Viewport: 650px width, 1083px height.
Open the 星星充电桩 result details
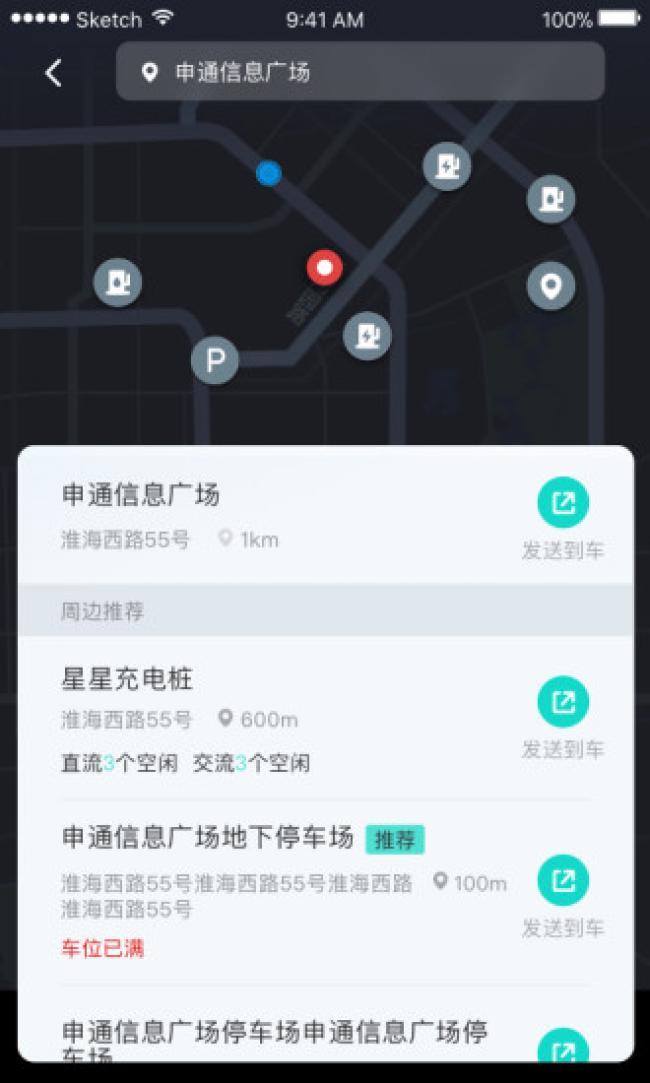(128, 680)
